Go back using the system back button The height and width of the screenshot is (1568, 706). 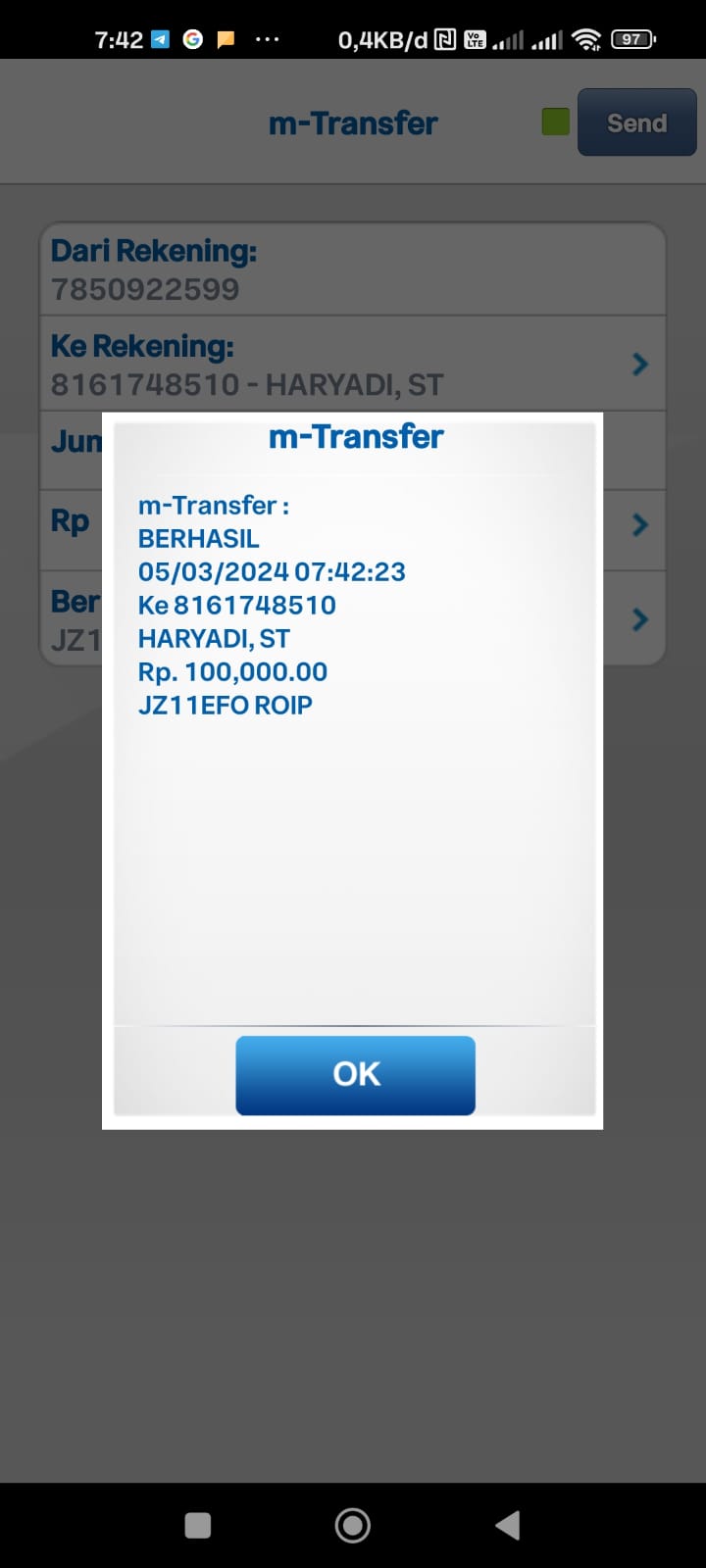click(507, 1525)
